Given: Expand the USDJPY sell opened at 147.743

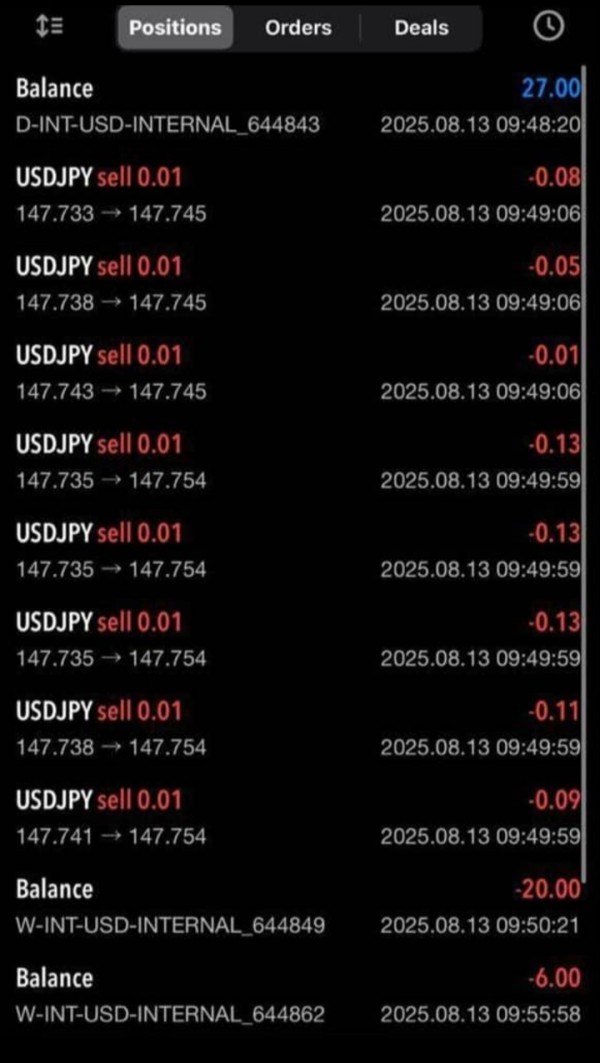Looking at the screenshot, I should [298, 373].
